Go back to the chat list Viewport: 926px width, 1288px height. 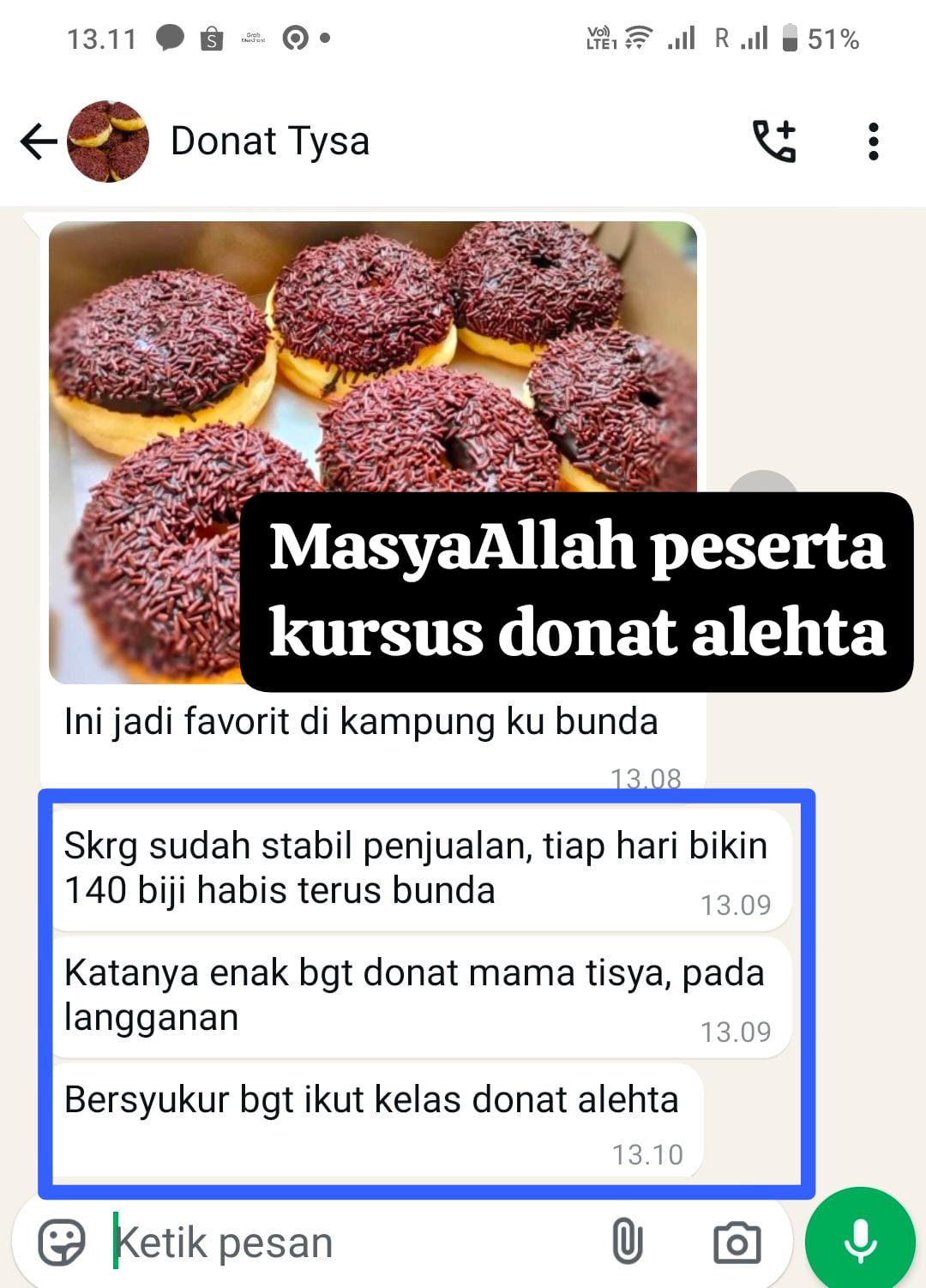[39, 141]
